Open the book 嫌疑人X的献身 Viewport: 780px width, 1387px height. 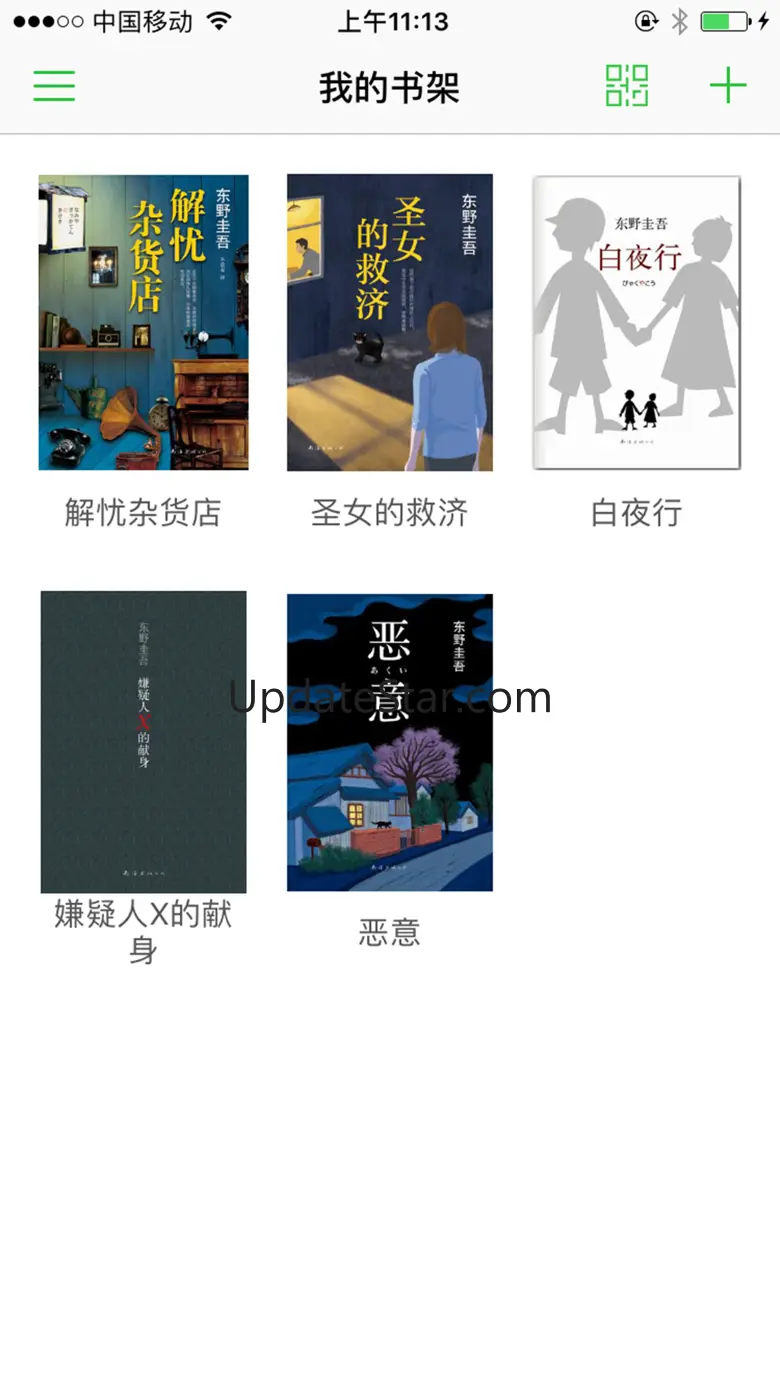(x=143, y=741)
